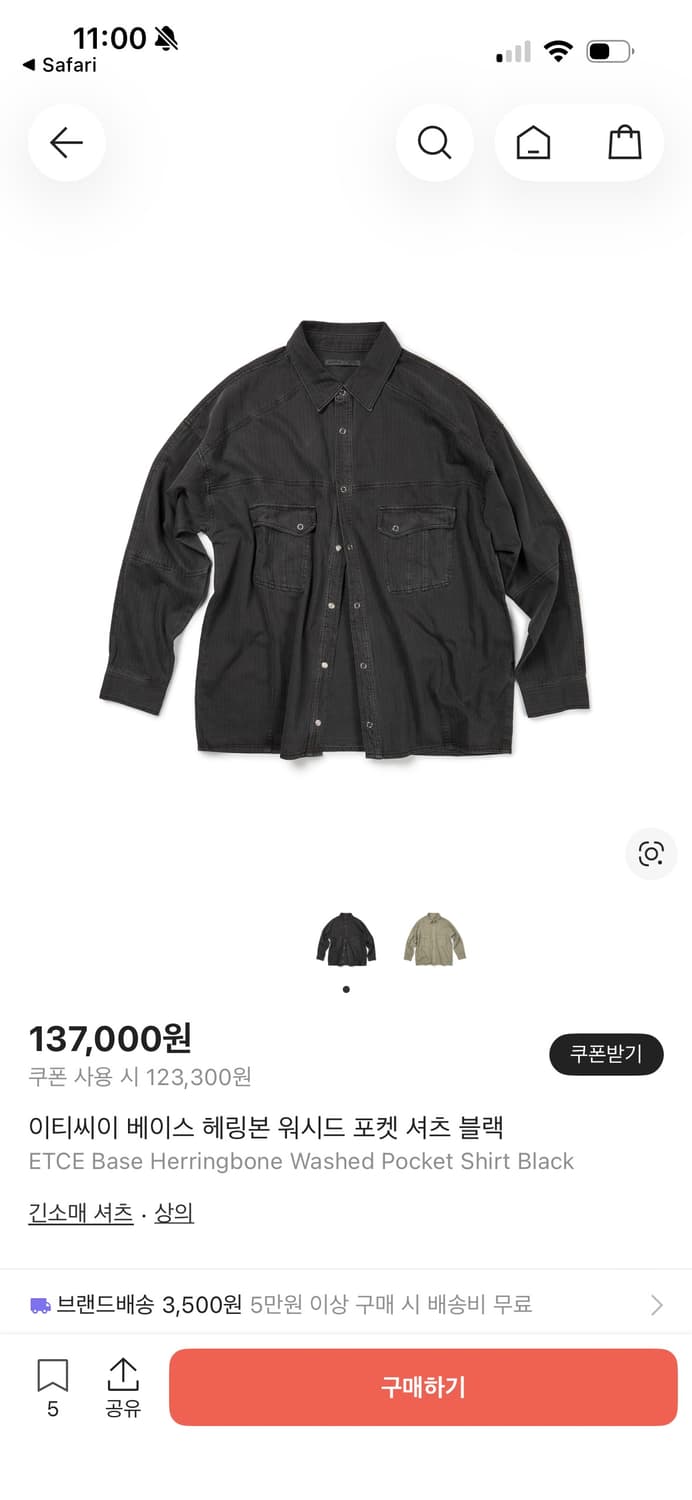Open the search magnifier icon

click(x=434, y=143)
